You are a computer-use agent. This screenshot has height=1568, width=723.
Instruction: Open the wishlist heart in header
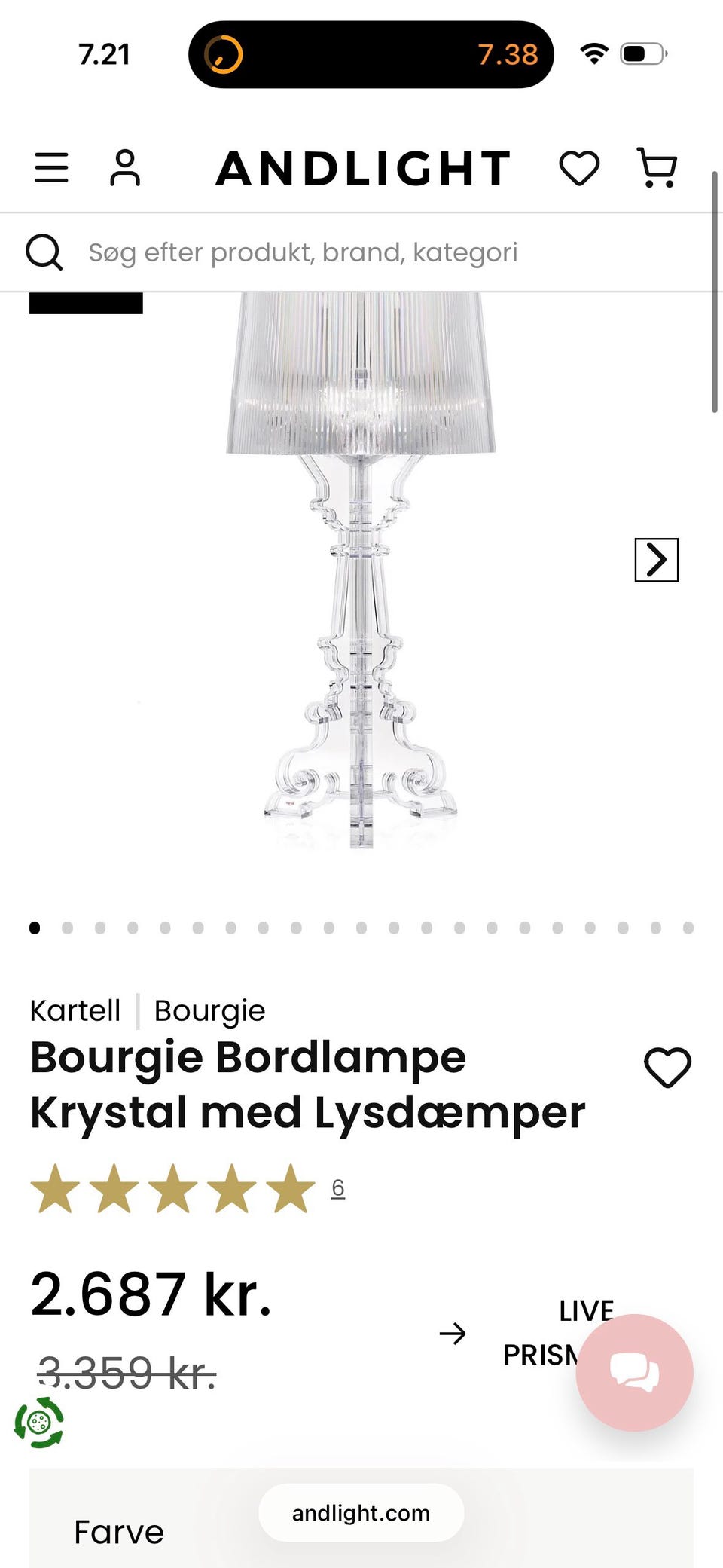[x=579, y=167]
